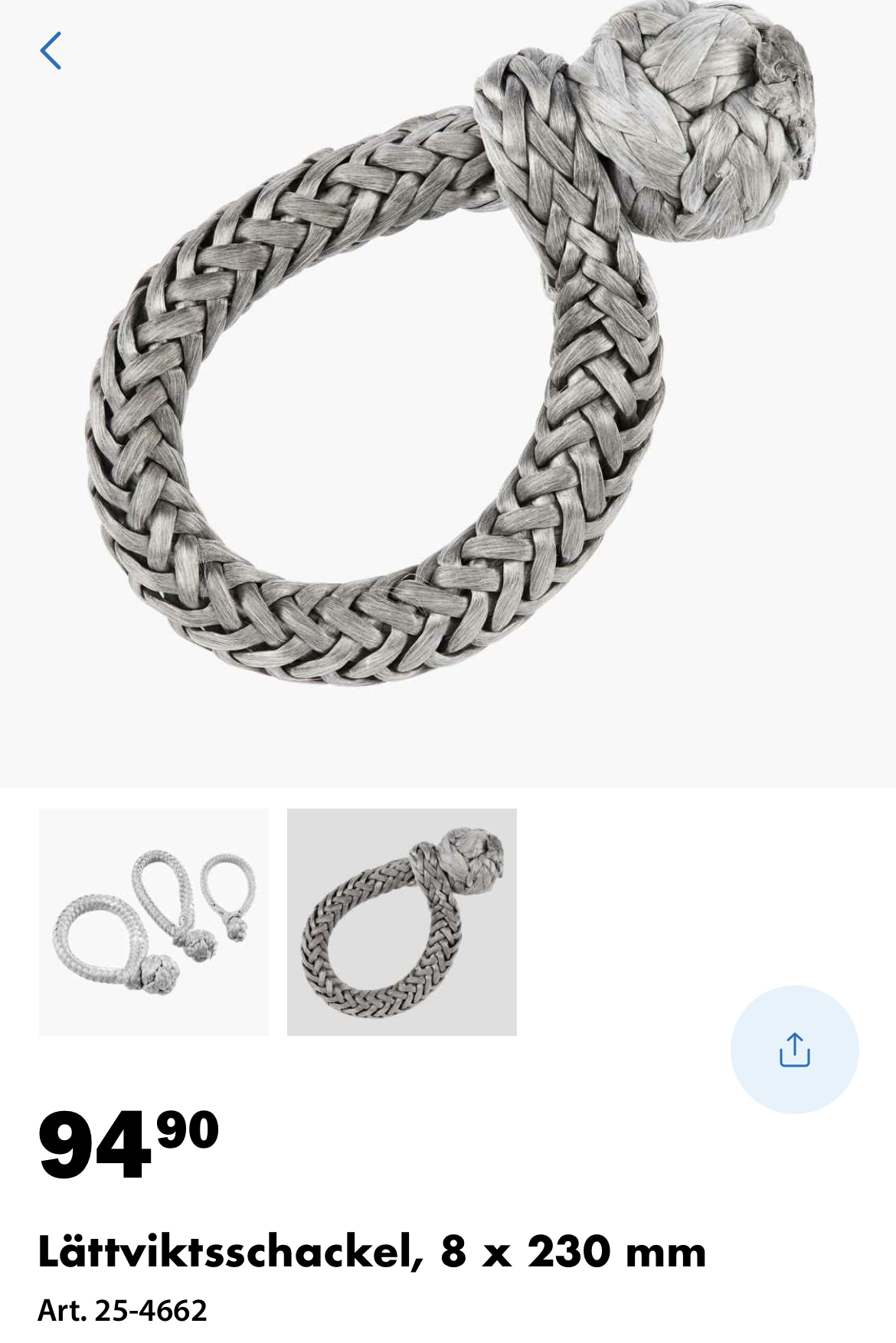Select the thumbnail showing three shackles
Screen dimensions: 896x1343
154,922
